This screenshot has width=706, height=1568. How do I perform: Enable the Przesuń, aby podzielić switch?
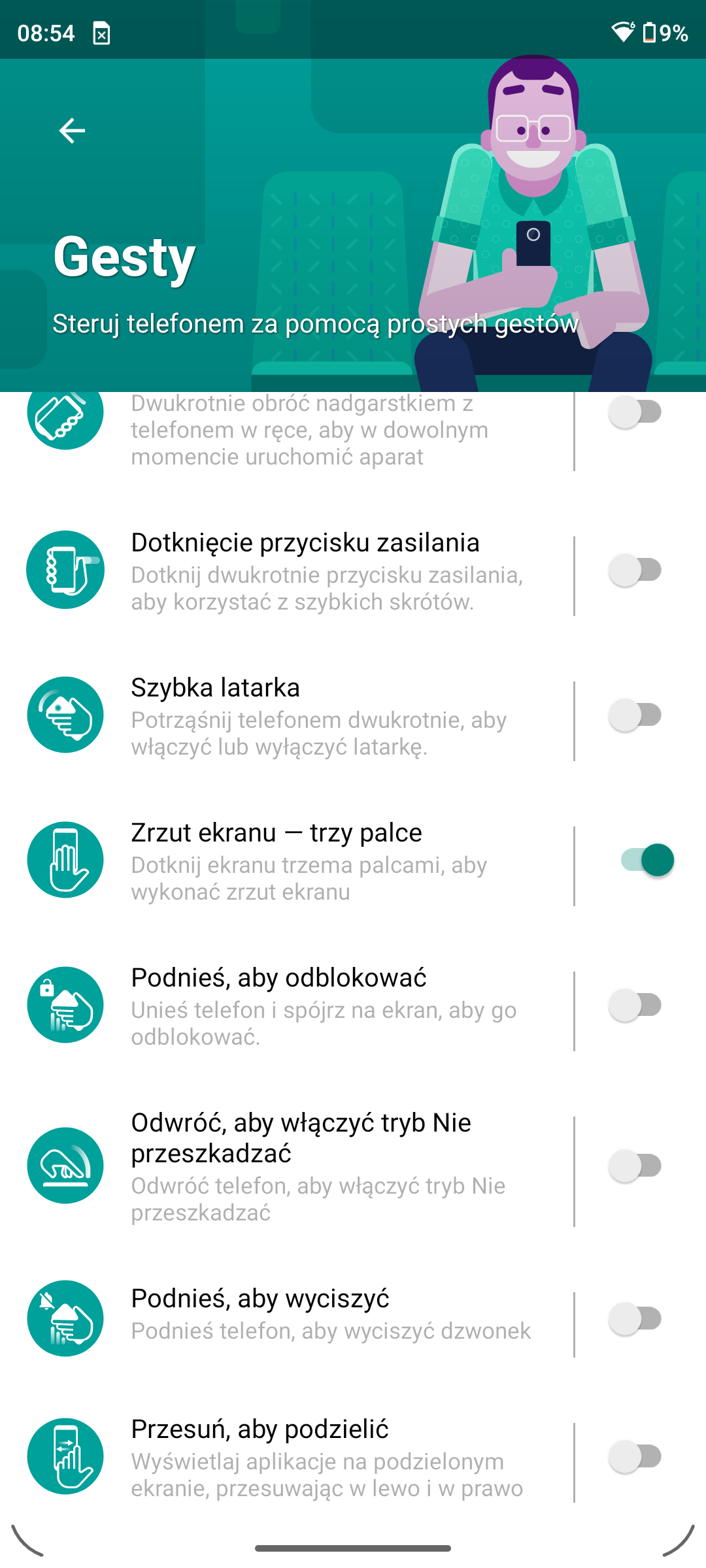click(x=635, y=1457)
